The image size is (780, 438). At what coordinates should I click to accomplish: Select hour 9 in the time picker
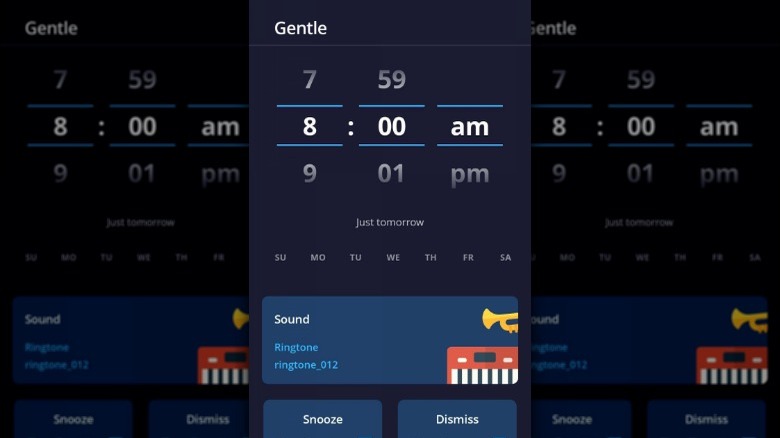point(309,174)
